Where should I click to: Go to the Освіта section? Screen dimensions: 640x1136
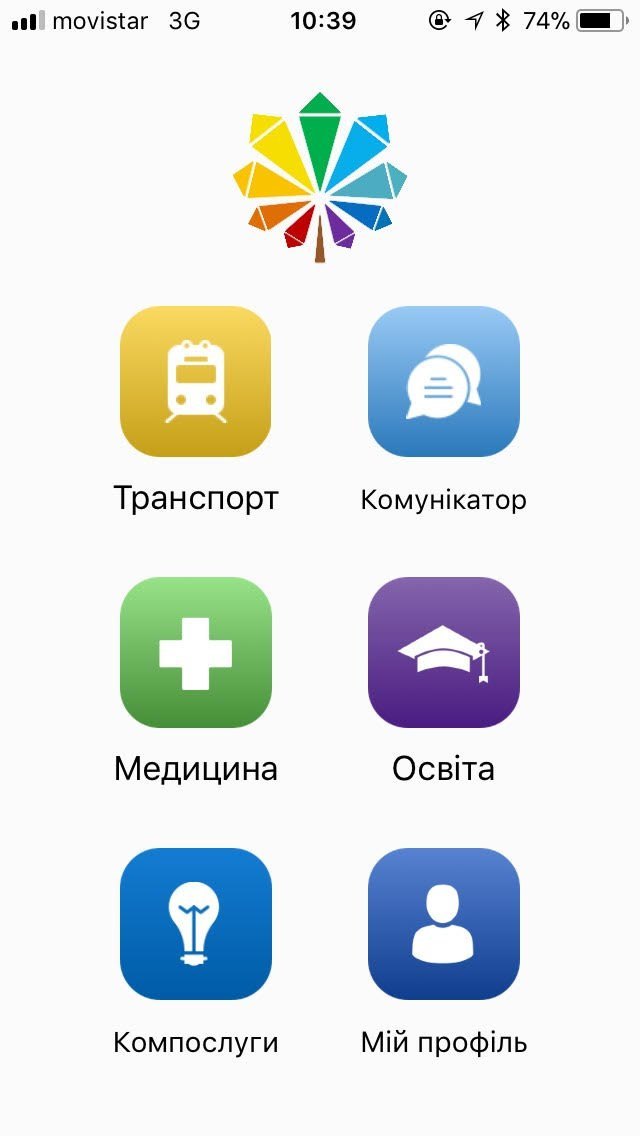[444, 652]
